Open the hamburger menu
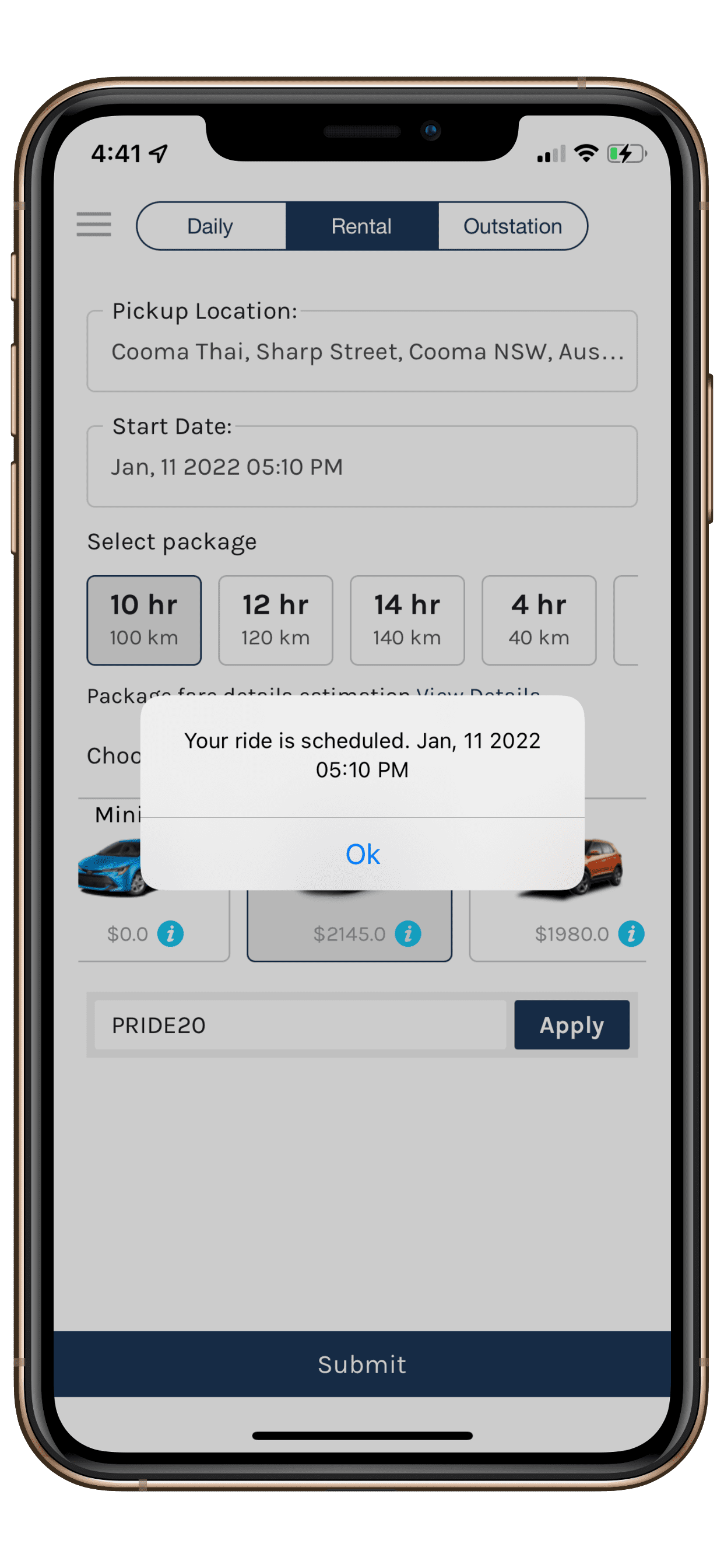Screen dimensions: 724x1568 (94, 224)
